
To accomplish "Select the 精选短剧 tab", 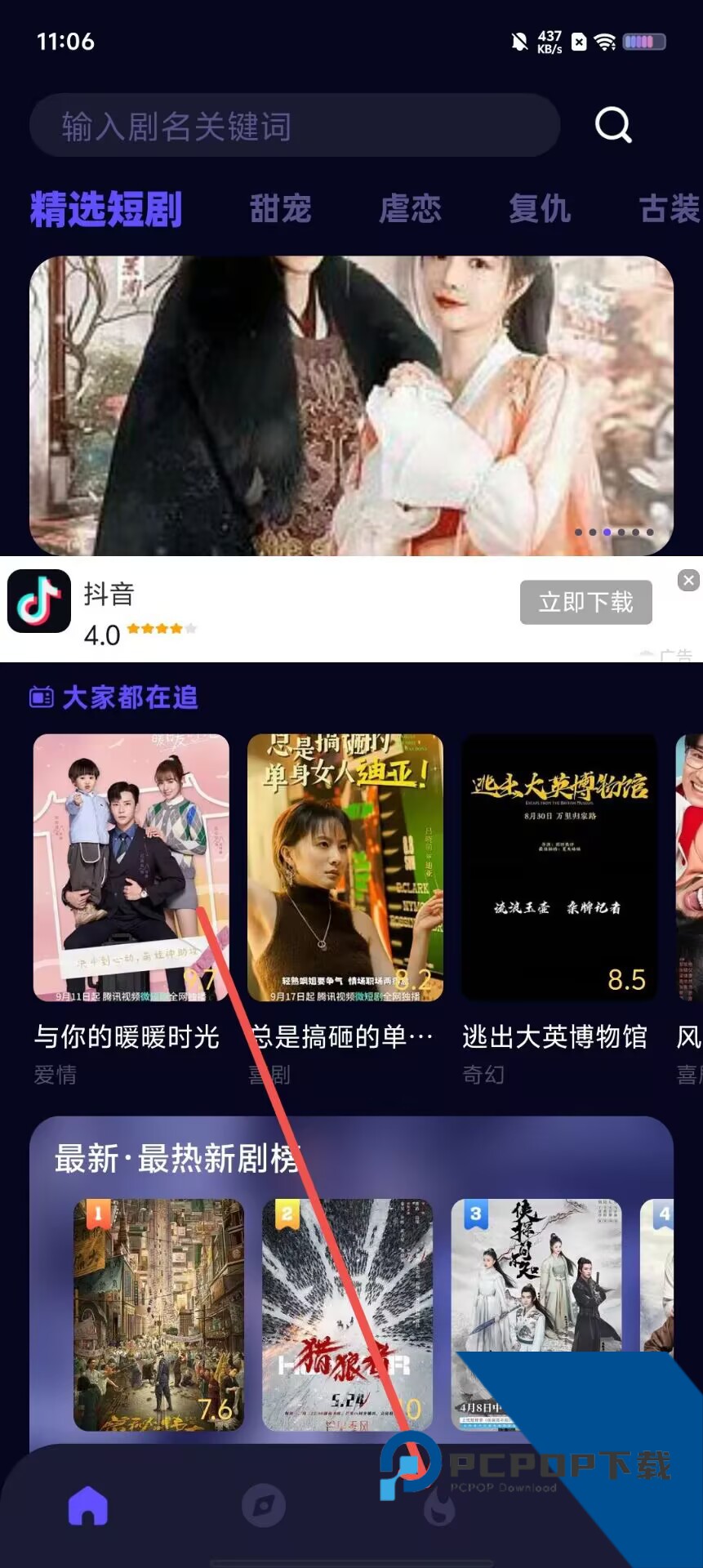I will 106,209.
